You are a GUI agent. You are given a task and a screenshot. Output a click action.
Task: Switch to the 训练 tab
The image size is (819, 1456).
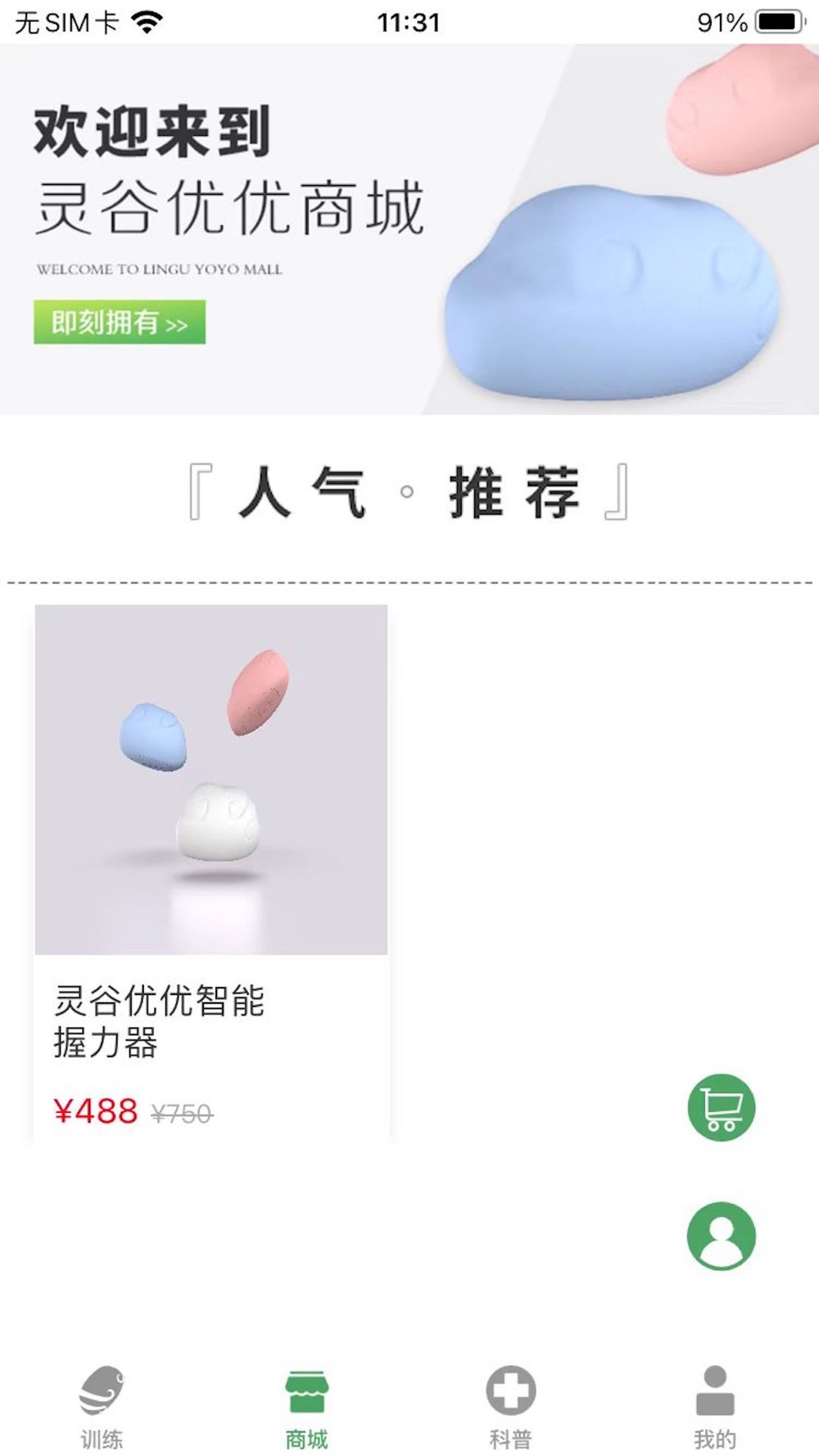point(102,1405)
